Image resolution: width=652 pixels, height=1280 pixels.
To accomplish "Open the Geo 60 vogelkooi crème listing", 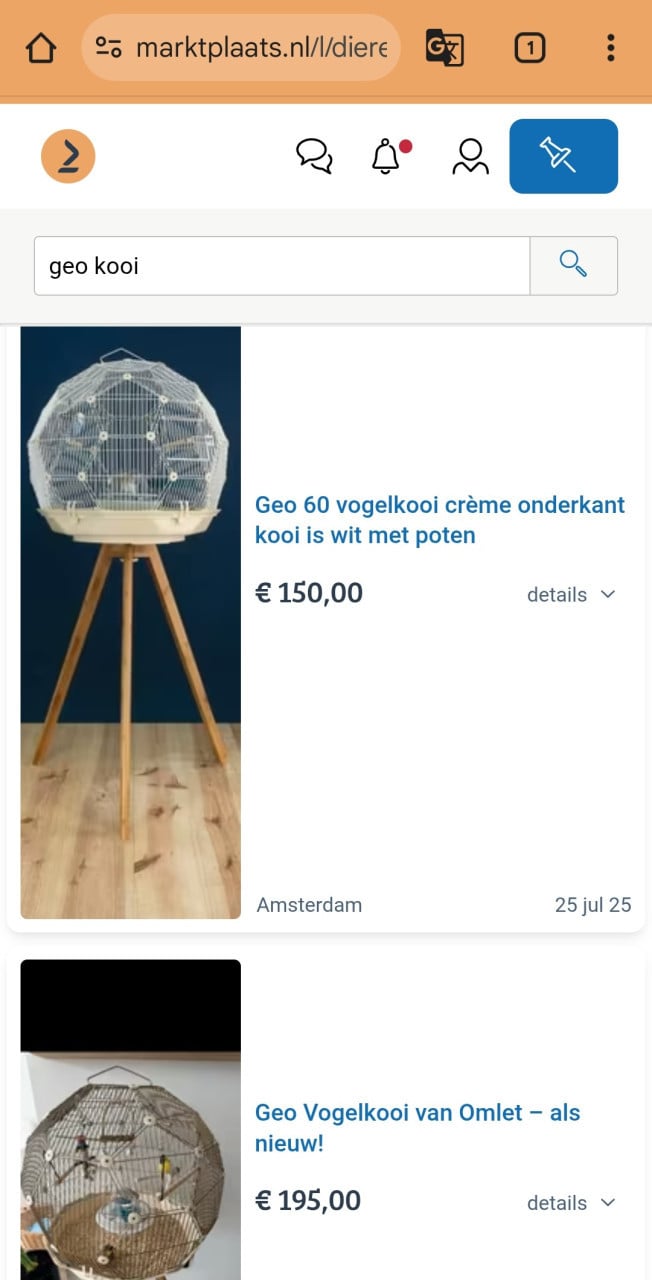I will pos(439,520).
